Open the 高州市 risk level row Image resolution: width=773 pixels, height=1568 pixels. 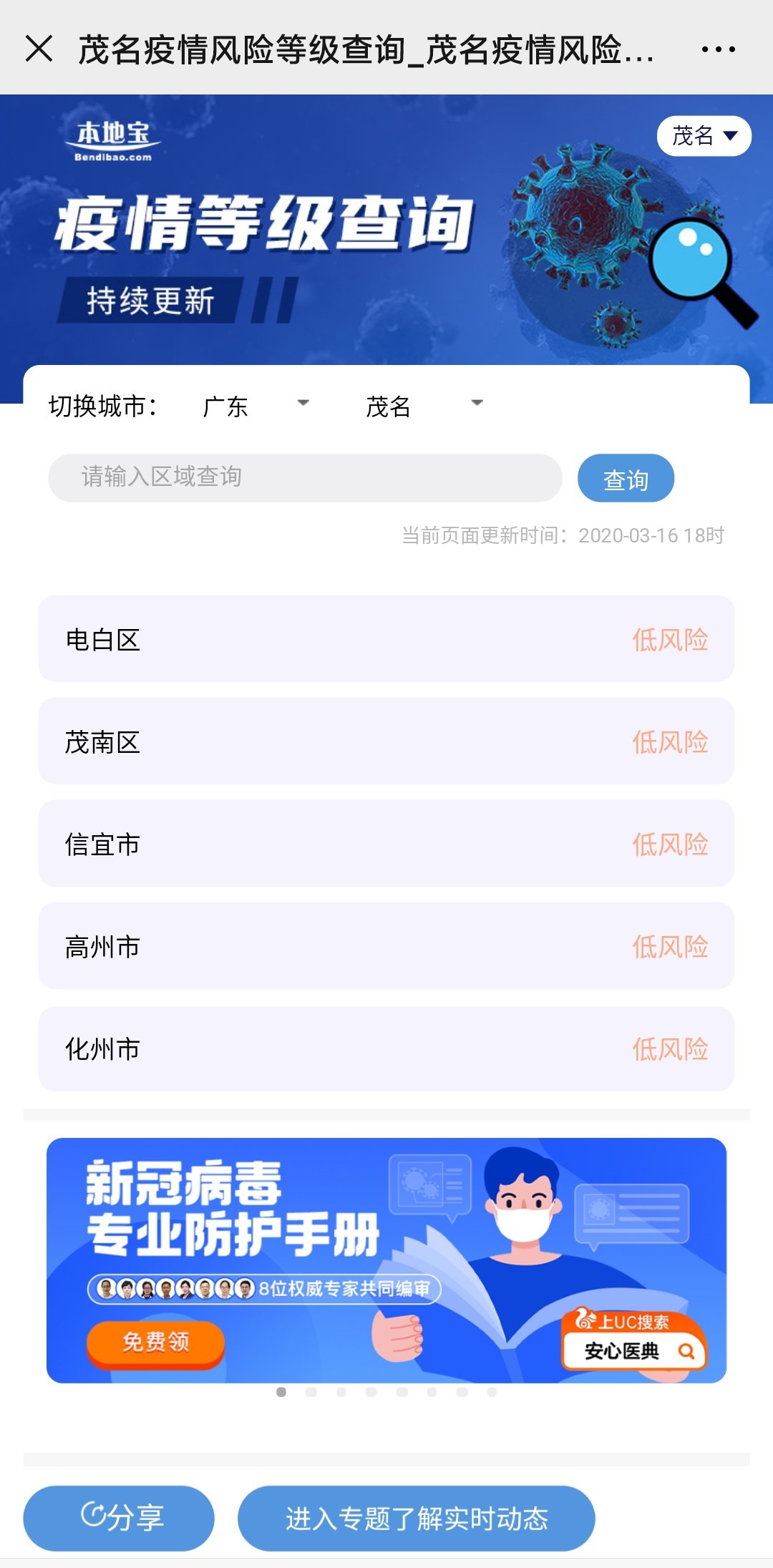[x=386, y=946]
